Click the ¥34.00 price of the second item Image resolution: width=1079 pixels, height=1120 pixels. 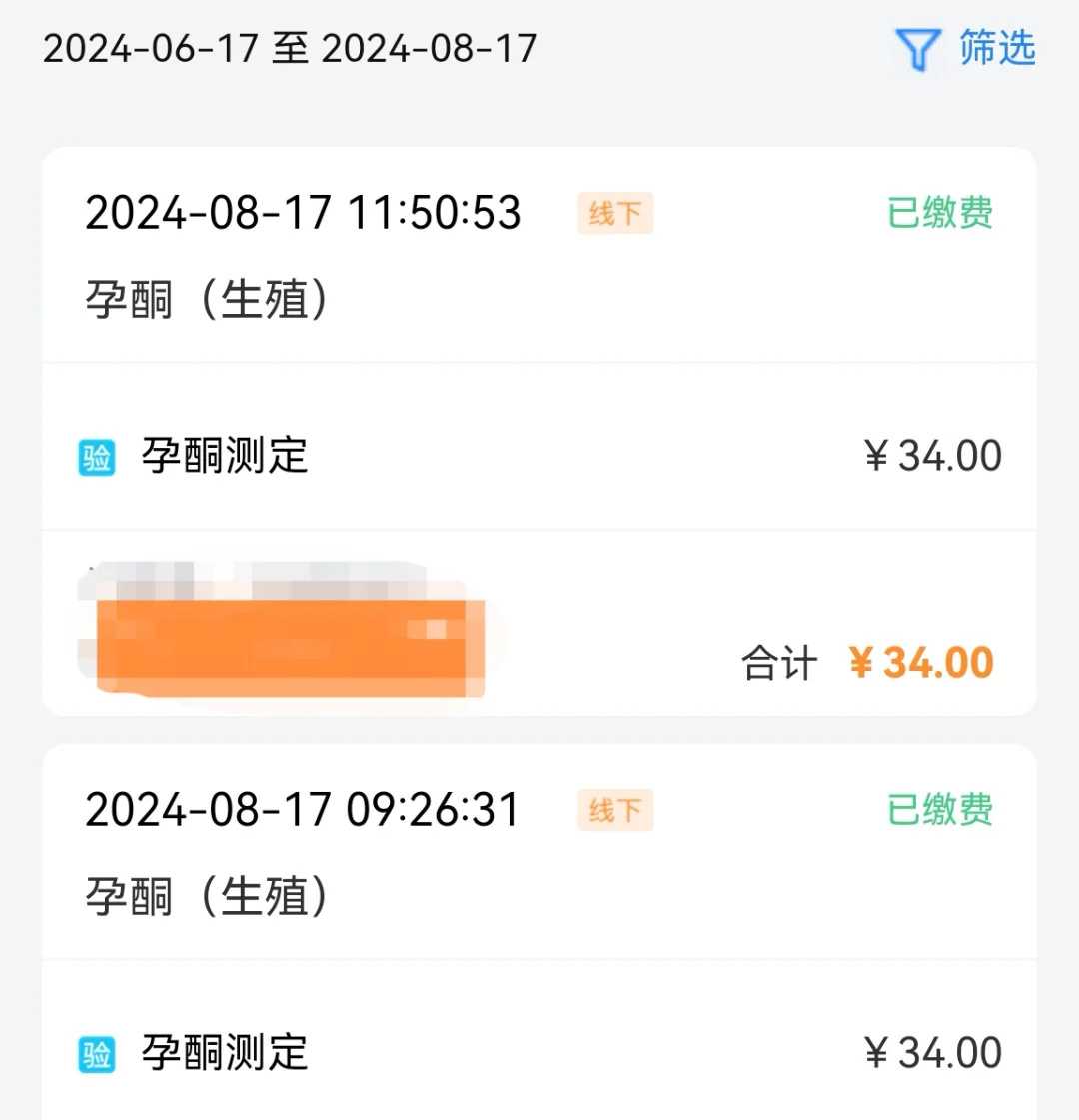(933, 1052)
